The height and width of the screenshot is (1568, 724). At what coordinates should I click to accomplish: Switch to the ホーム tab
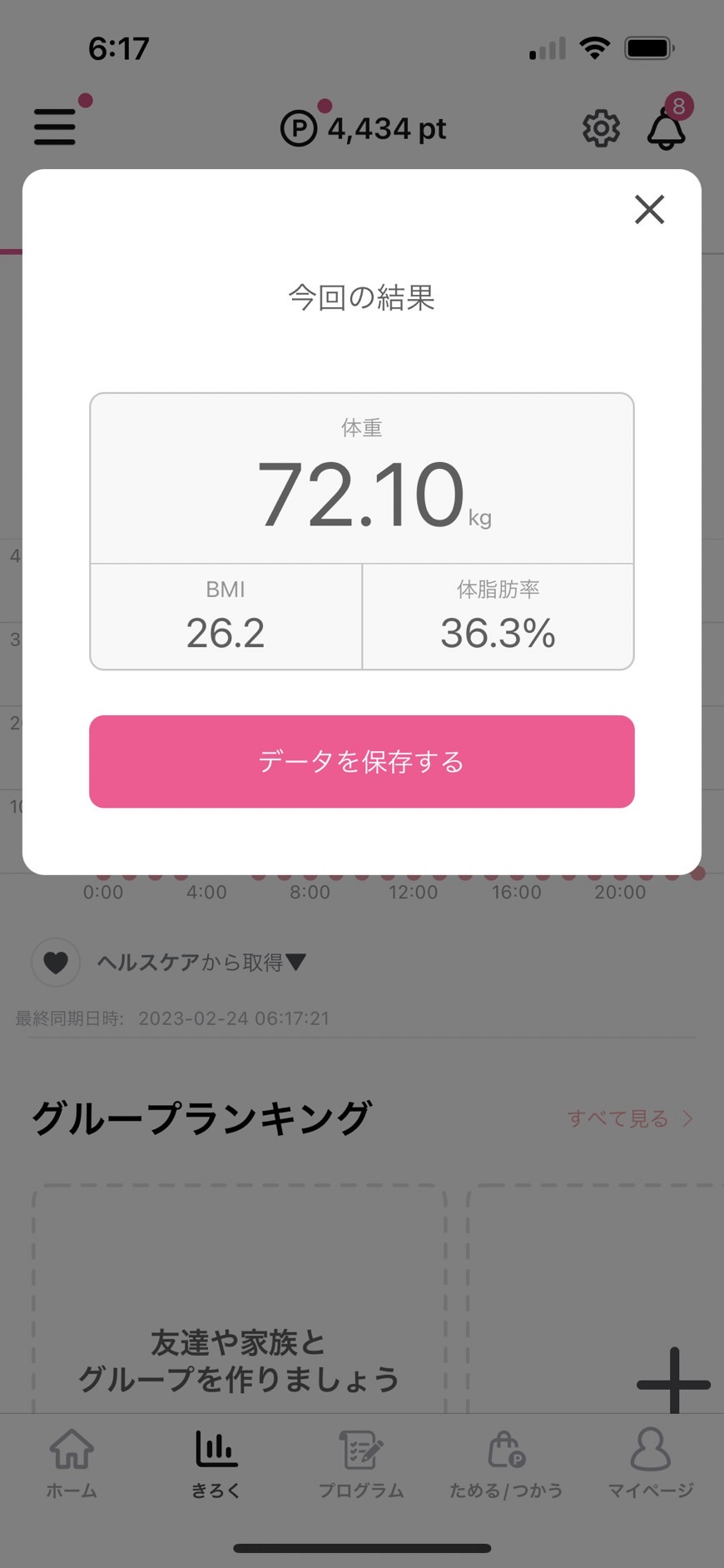click(72, 1463)
